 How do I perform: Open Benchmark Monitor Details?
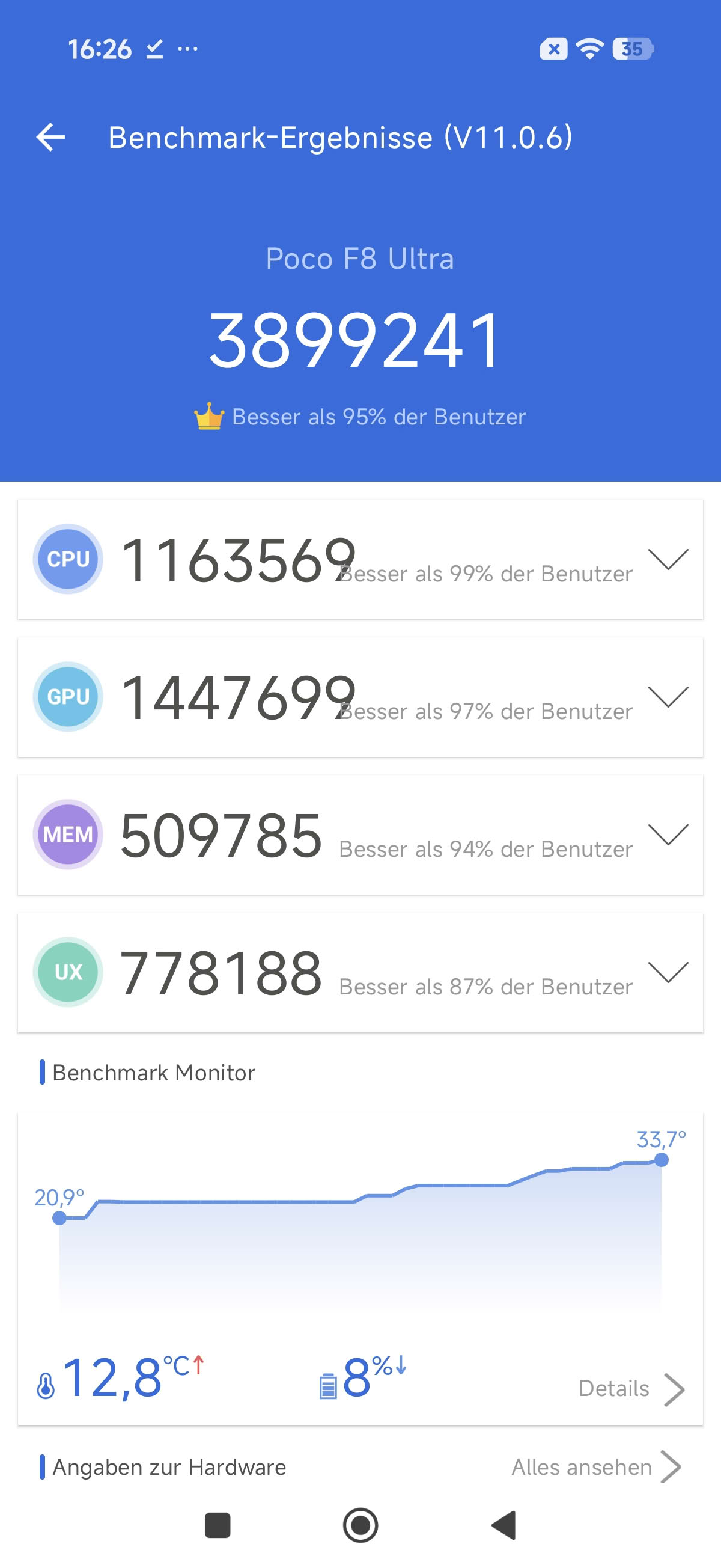click(631, 1389)
